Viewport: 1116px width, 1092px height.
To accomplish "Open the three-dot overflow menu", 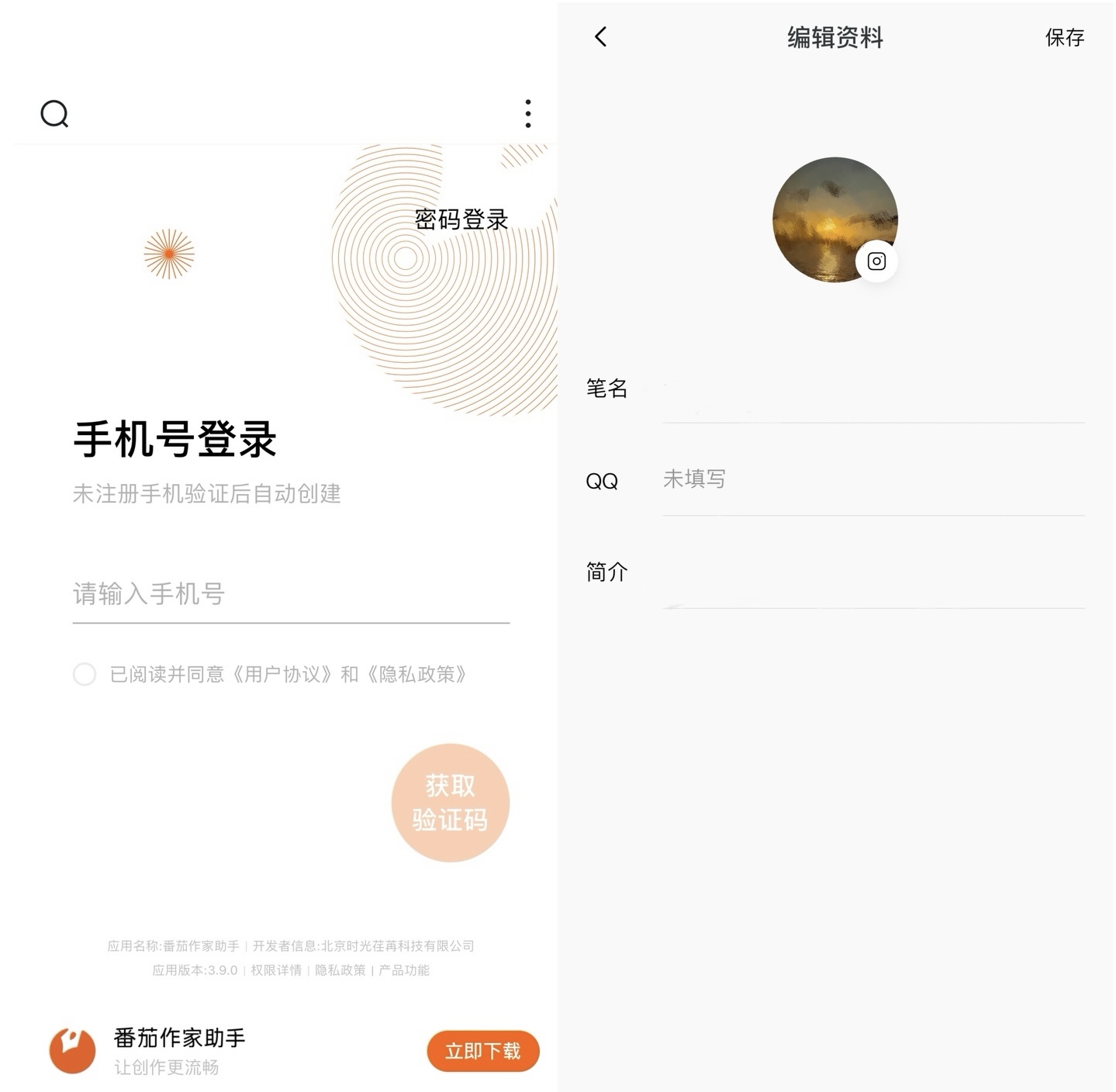I will [x=528, y=114].
